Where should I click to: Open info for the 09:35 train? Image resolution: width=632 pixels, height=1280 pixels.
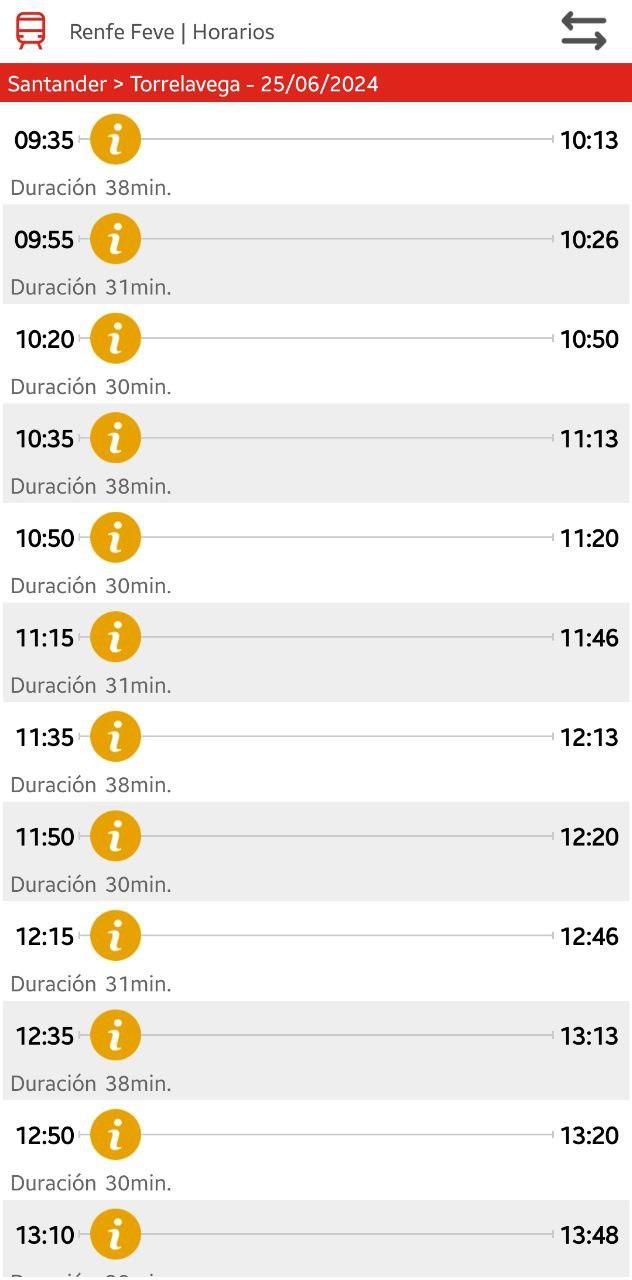(115, 139)
